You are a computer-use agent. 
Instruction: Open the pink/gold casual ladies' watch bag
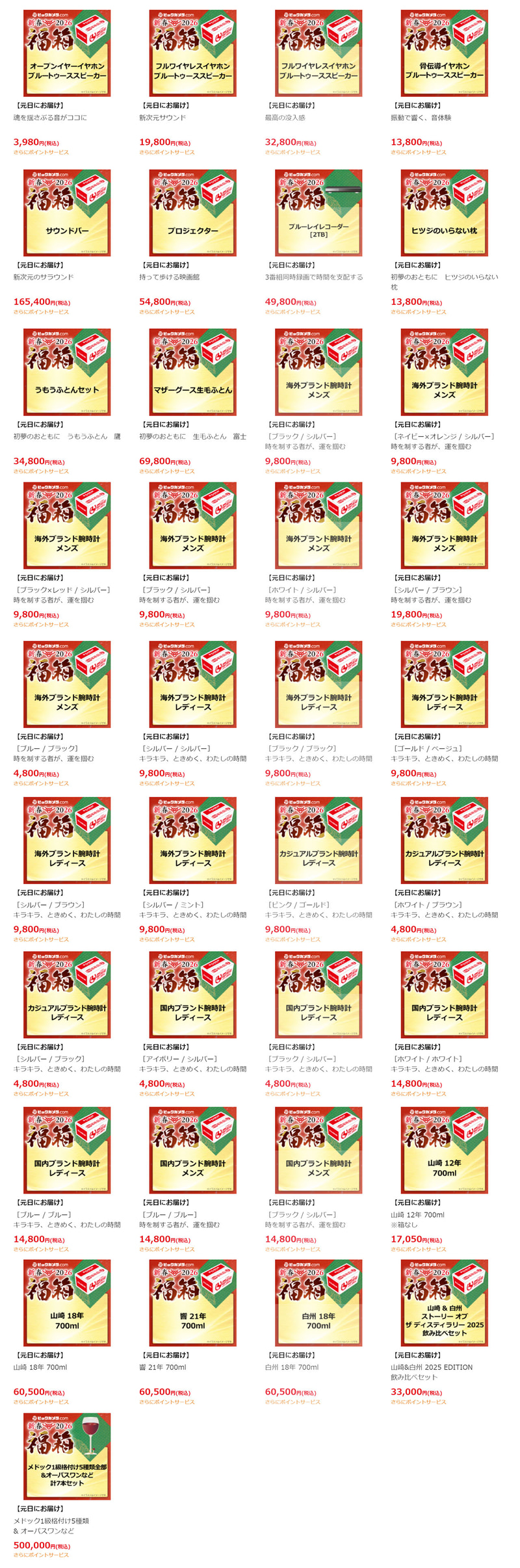point(318,840)
